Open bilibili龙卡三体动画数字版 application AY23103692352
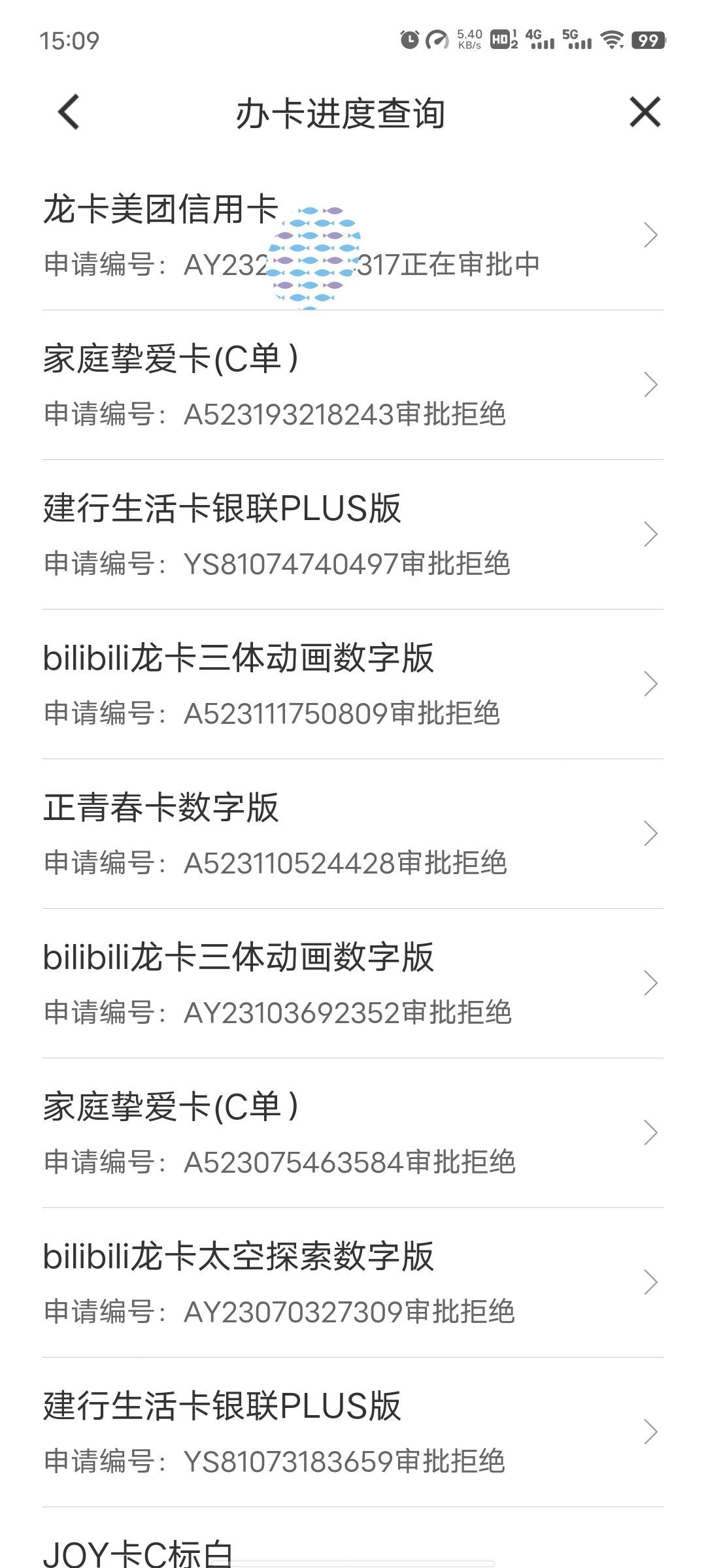The height and width of the screenshot is (1568, 706). click(353, 984)
